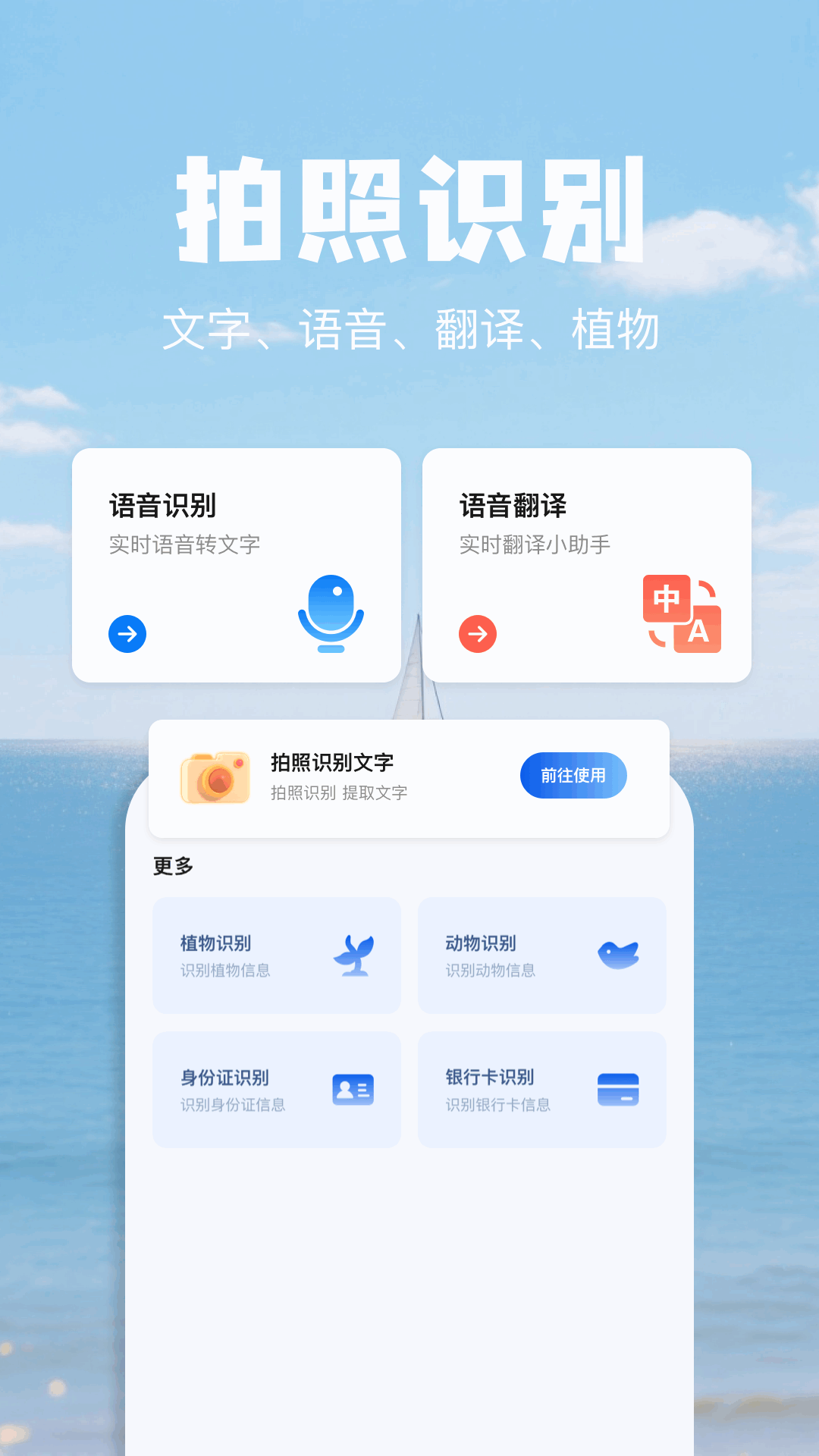Tap the red arrow on 语音翻译 card
819x1456 pixels.
(478, 633)
